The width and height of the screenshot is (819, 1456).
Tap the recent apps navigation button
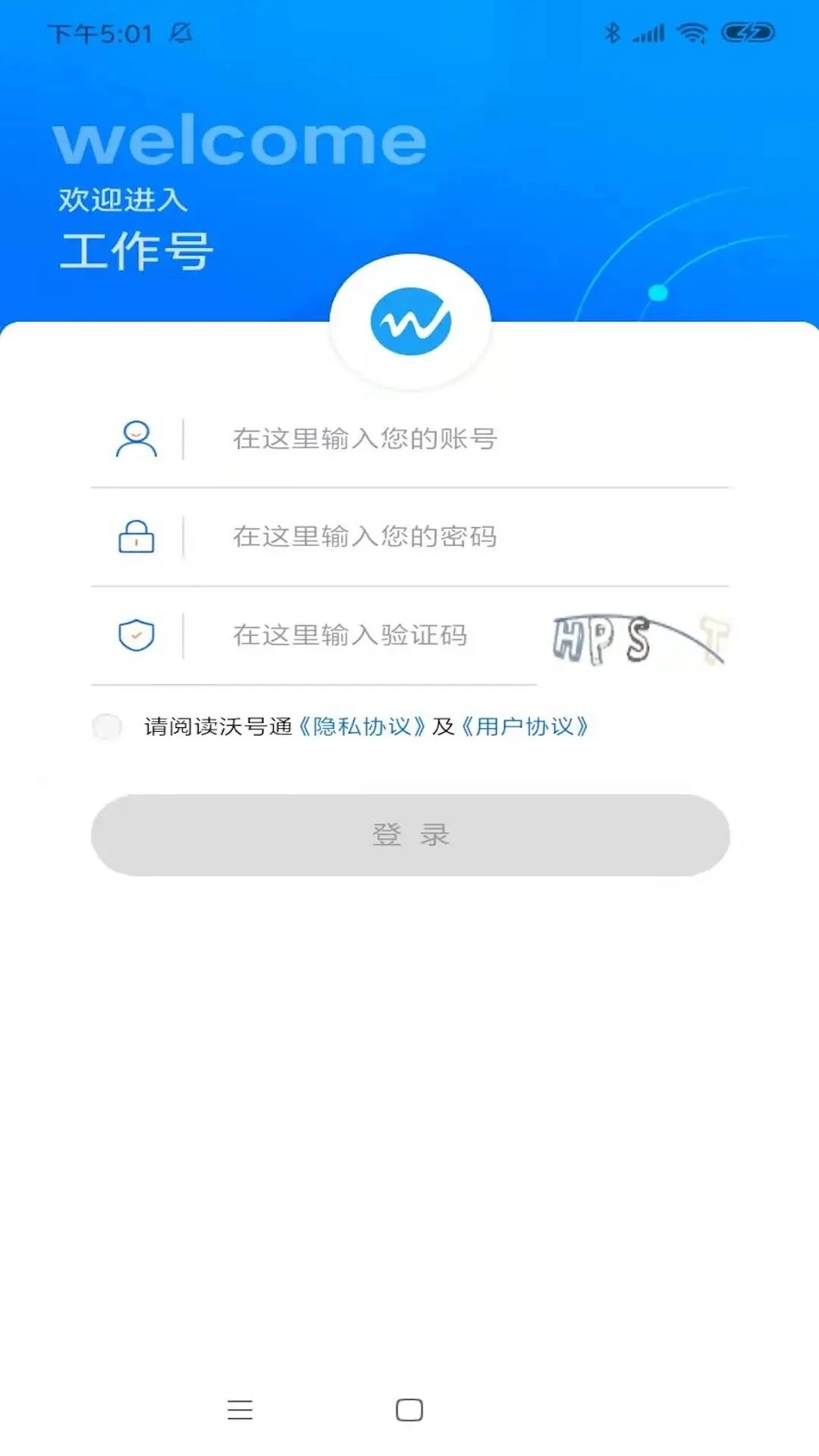tap(241, 1410)
